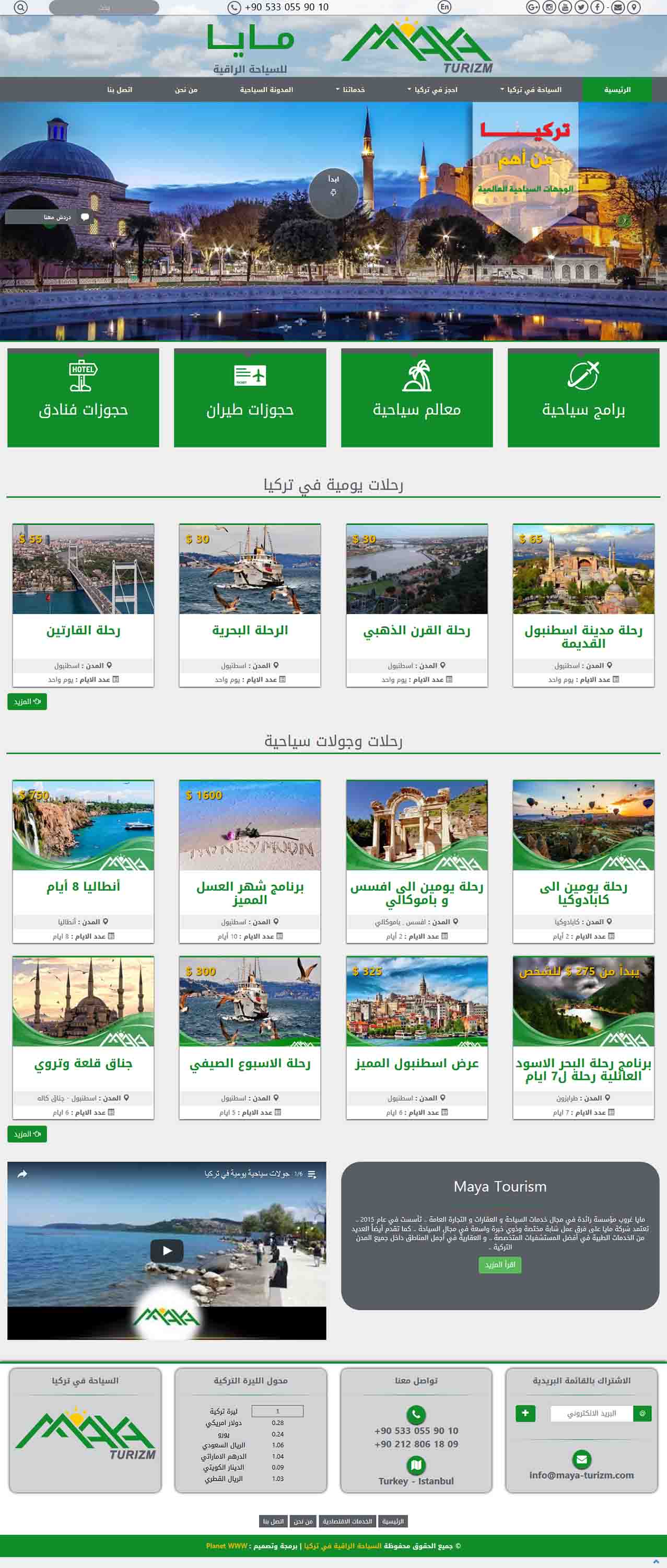Enter email in البريد الالكتروني field
Image resolution: width=667 pixels, height=1568 pixels.
[x=591, y=1413]
